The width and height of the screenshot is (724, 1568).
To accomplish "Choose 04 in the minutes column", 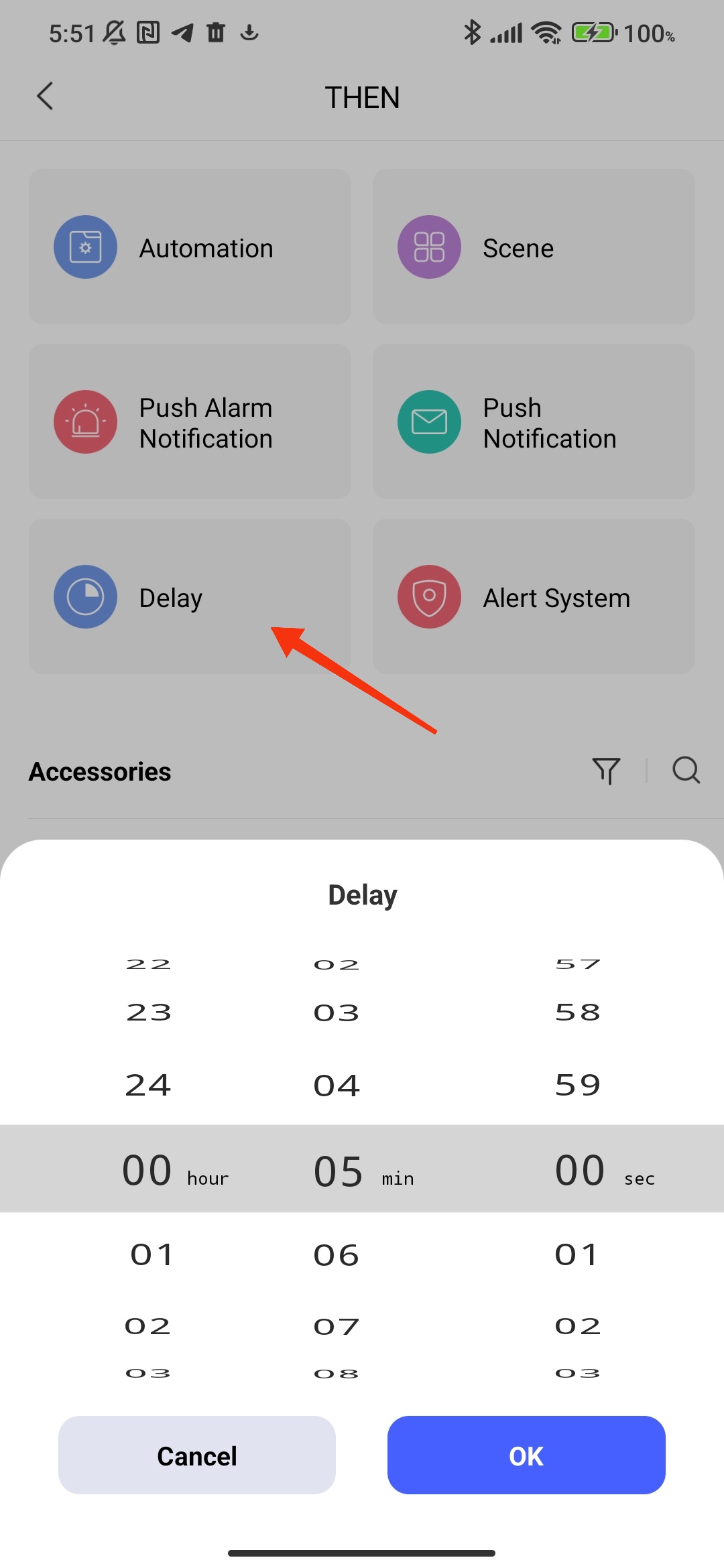I will (x=337, y=1086).
